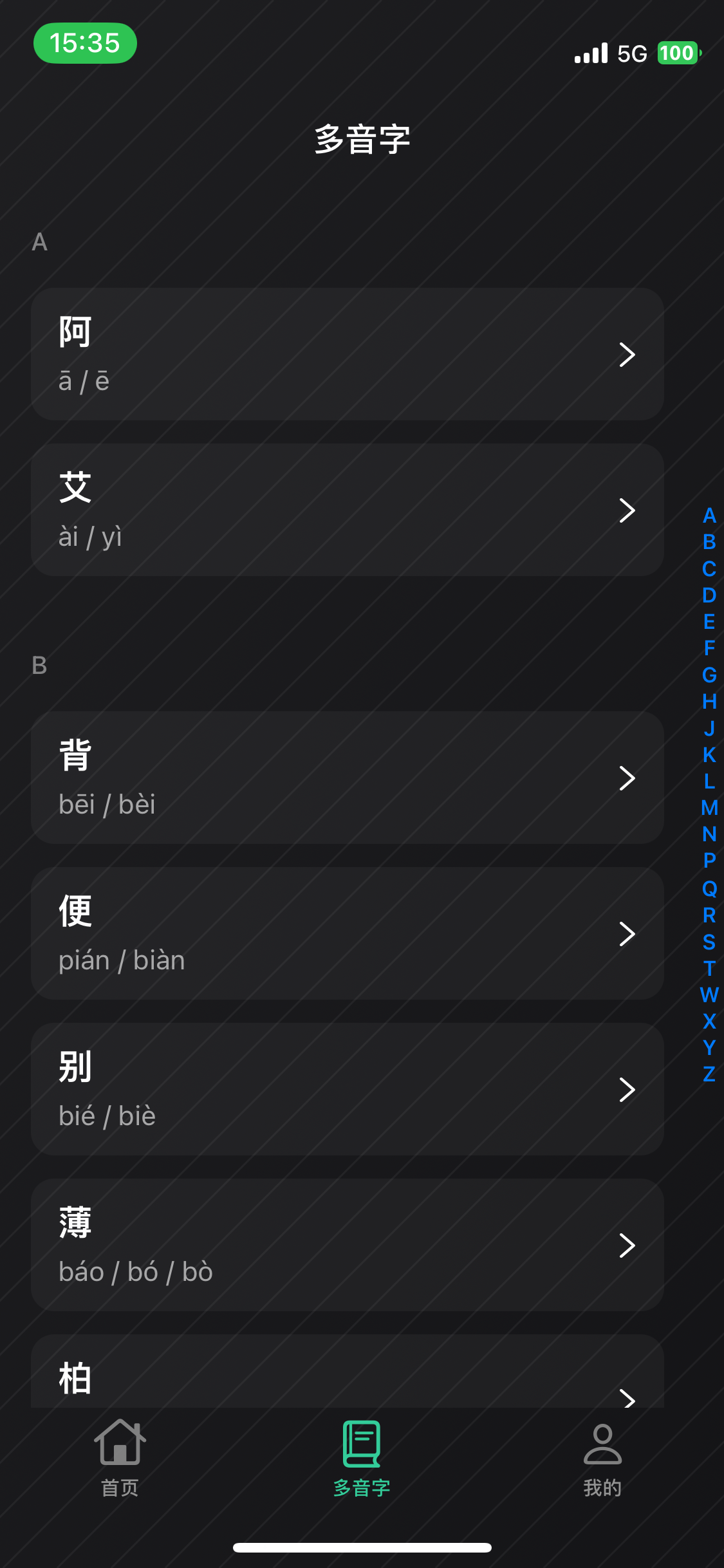
Task: Open the chevron next to 薄
Action: [x=627, y=1245]
